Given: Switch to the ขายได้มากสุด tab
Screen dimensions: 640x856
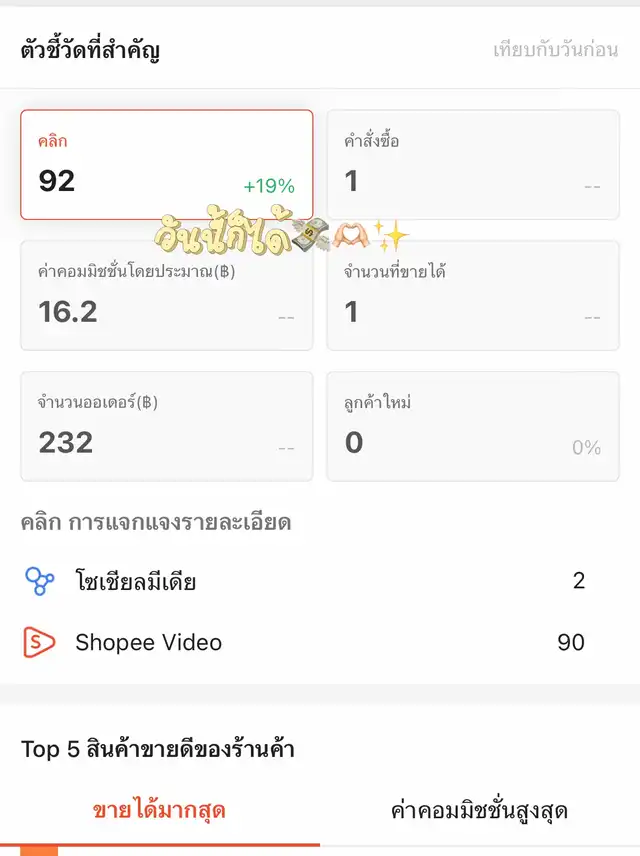Looking at the screenshot, I should [159, 810].
